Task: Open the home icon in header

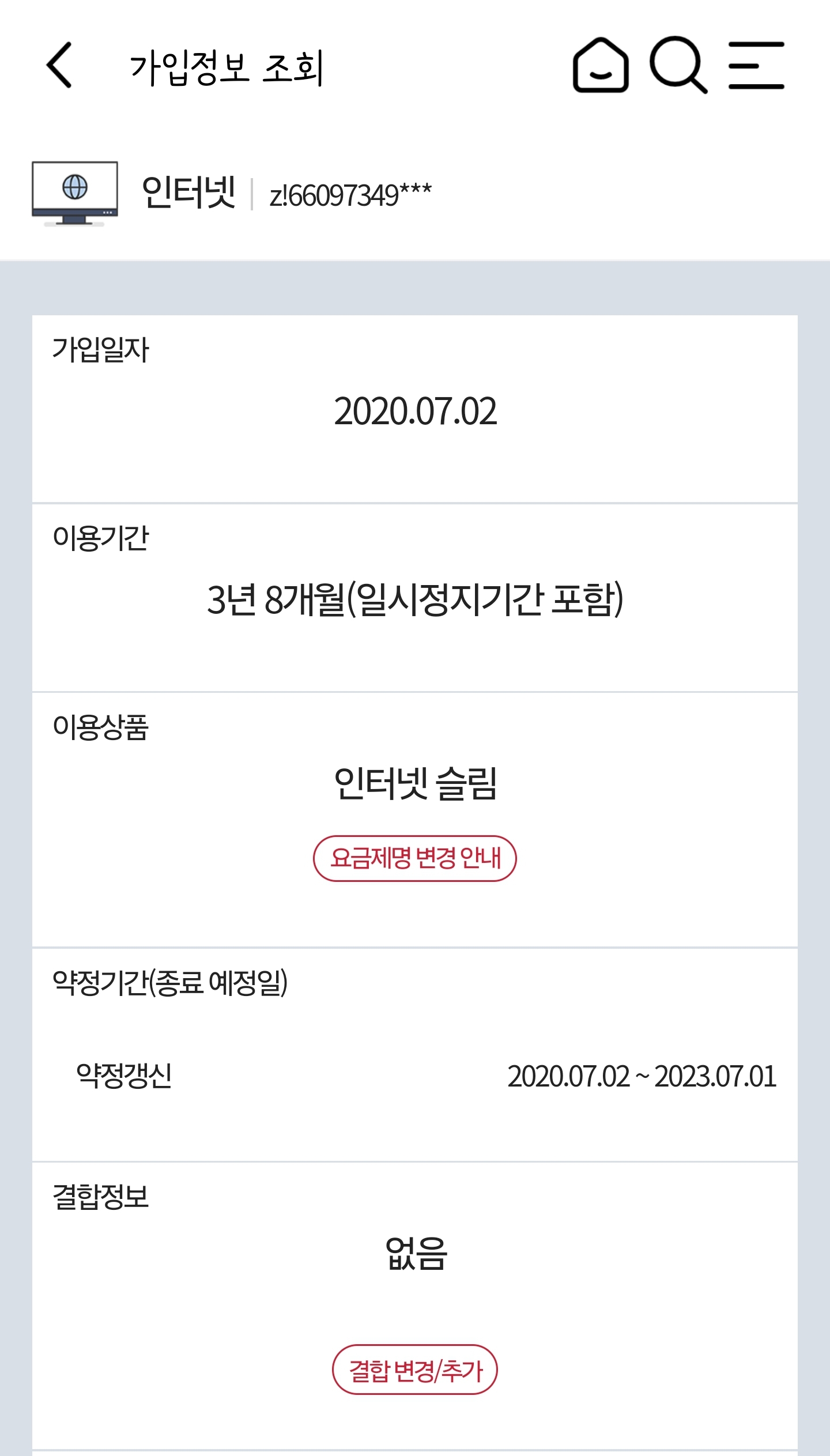Action: (600, 65)
